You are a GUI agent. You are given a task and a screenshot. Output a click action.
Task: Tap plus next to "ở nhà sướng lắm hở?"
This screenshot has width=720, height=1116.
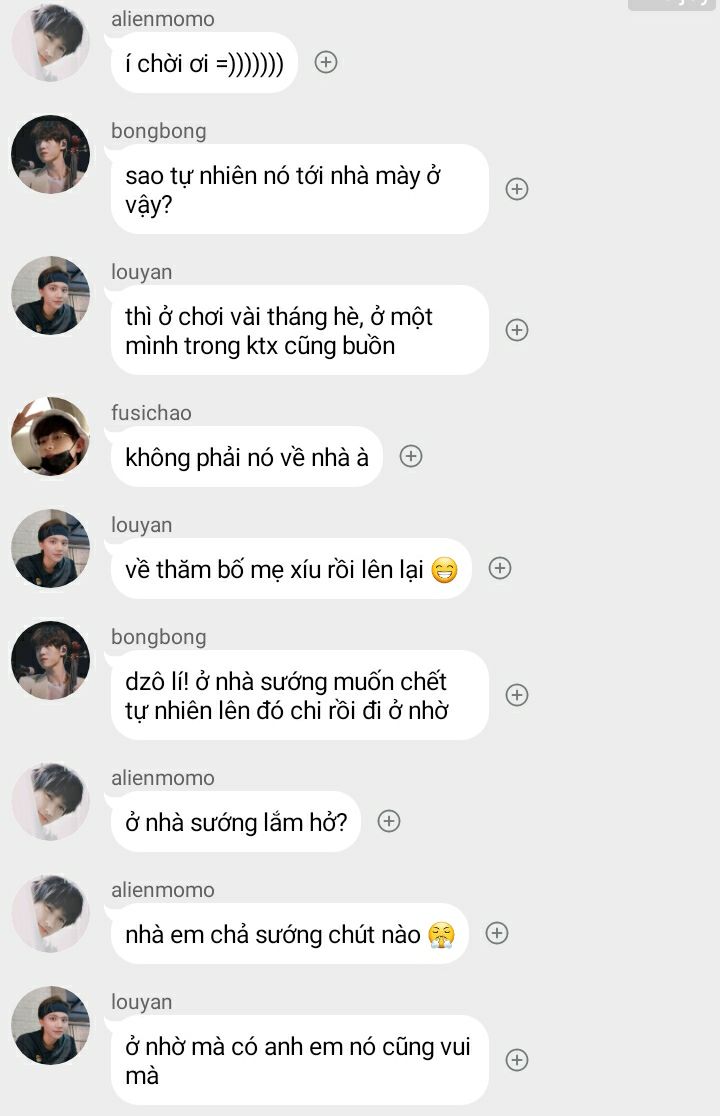[x=389, y=821]
